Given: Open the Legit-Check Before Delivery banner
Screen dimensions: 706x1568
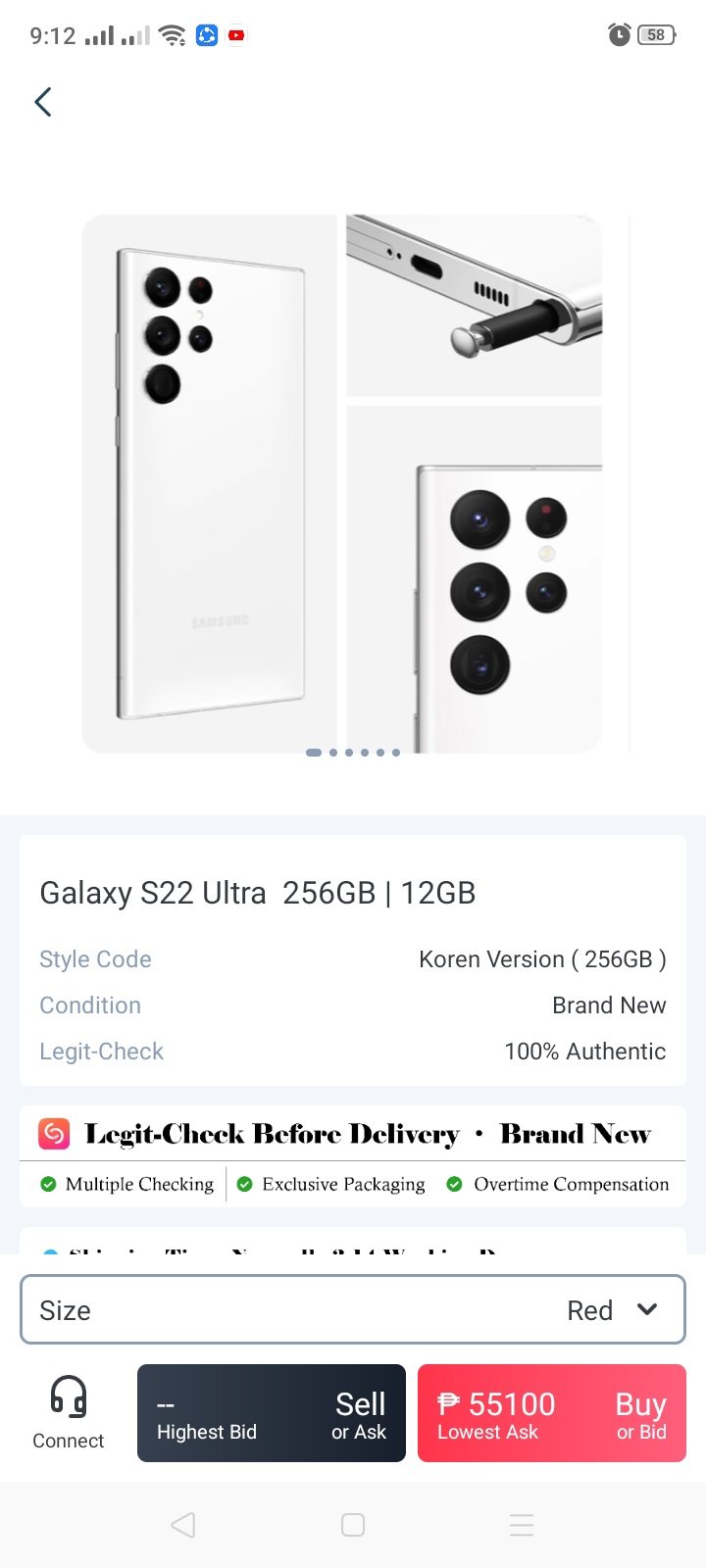Looking at the screenshot, I should (353, 1134).
